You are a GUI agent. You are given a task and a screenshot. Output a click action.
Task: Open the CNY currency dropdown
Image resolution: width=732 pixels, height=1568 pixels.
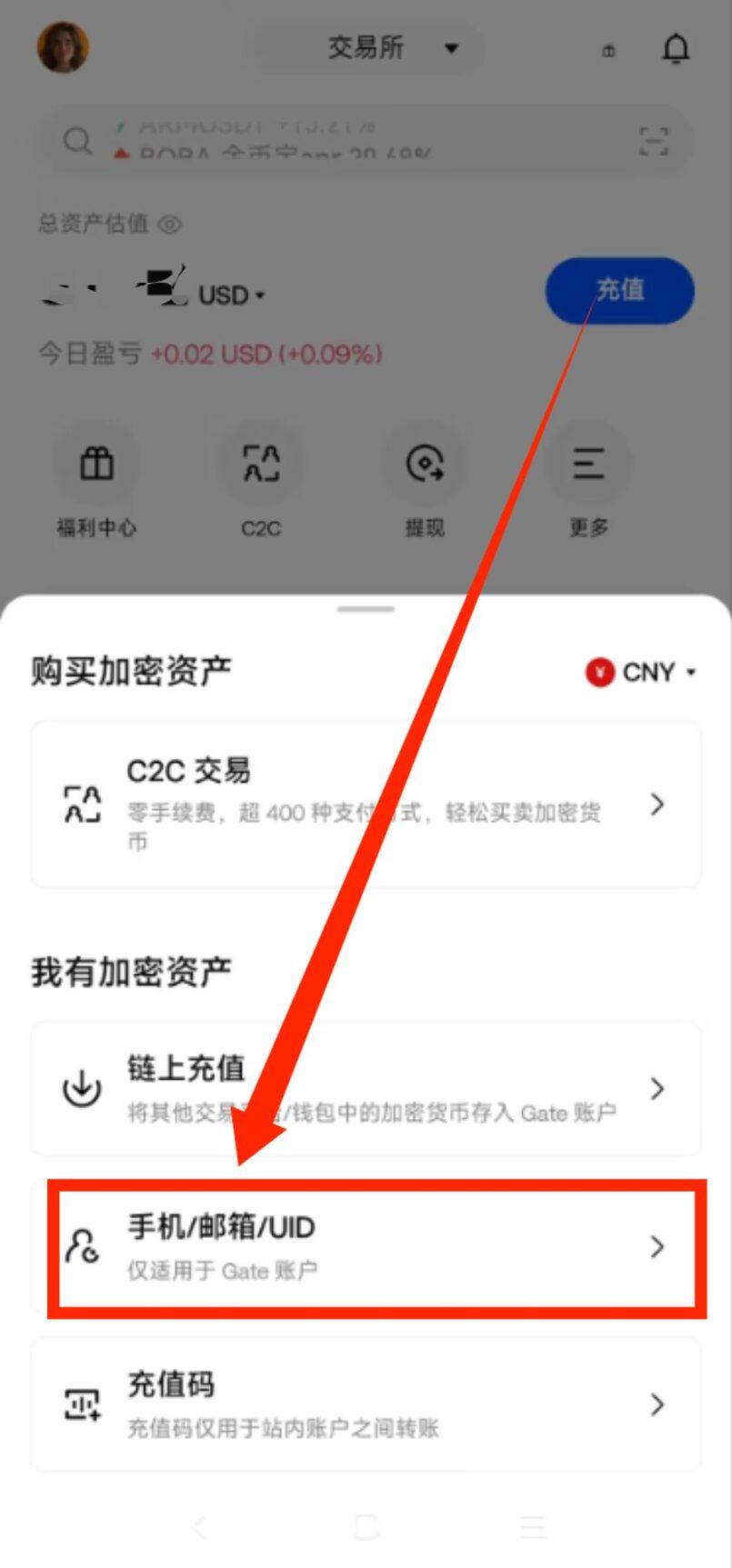(642, 673)
